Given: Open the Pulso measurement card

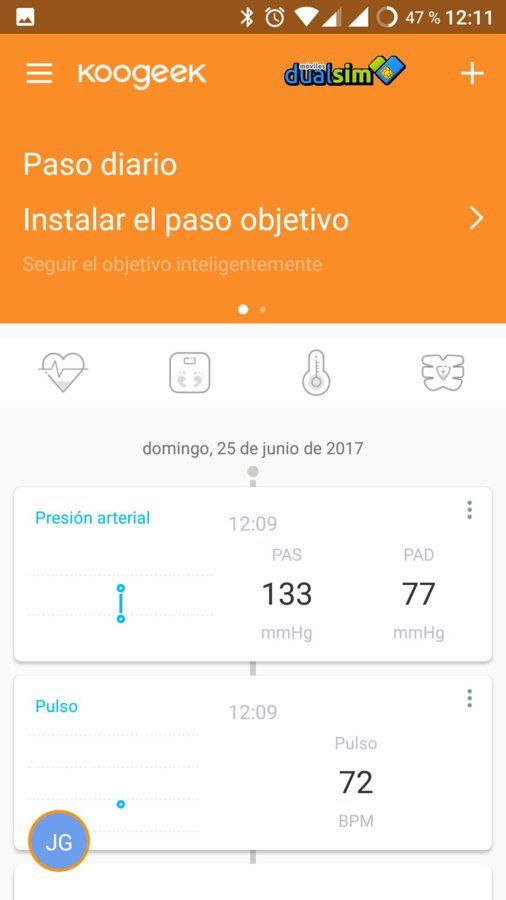Looking at the screenshot, I should coord(252,762).
